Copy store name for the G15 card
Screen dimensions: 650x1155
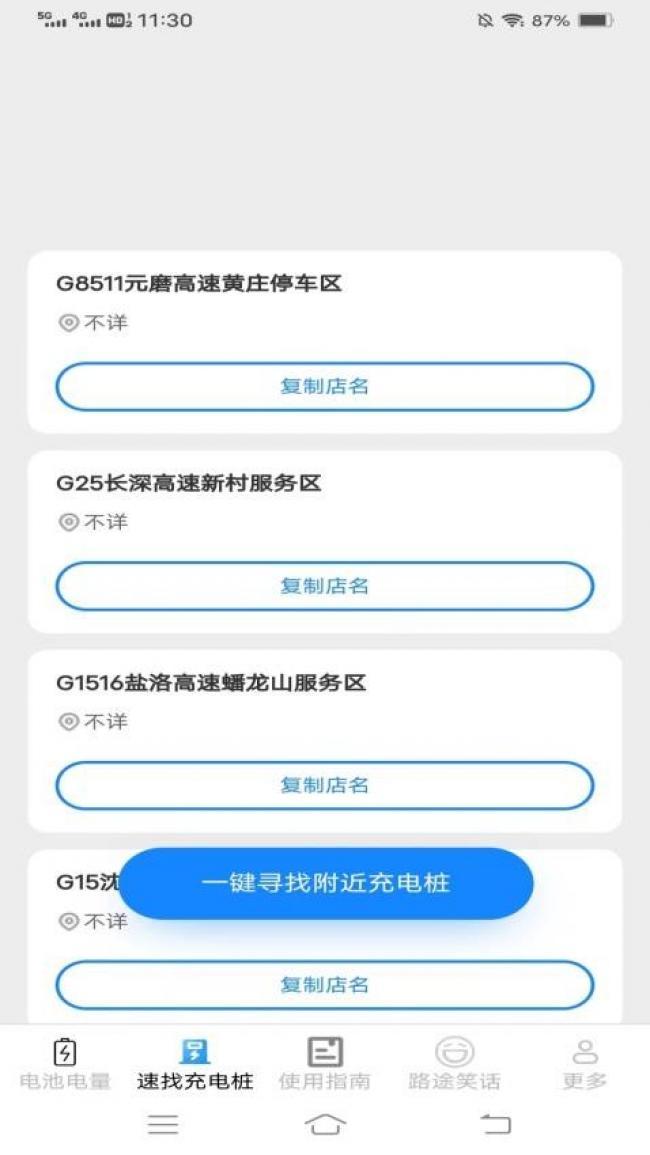(x=325, y=985)
